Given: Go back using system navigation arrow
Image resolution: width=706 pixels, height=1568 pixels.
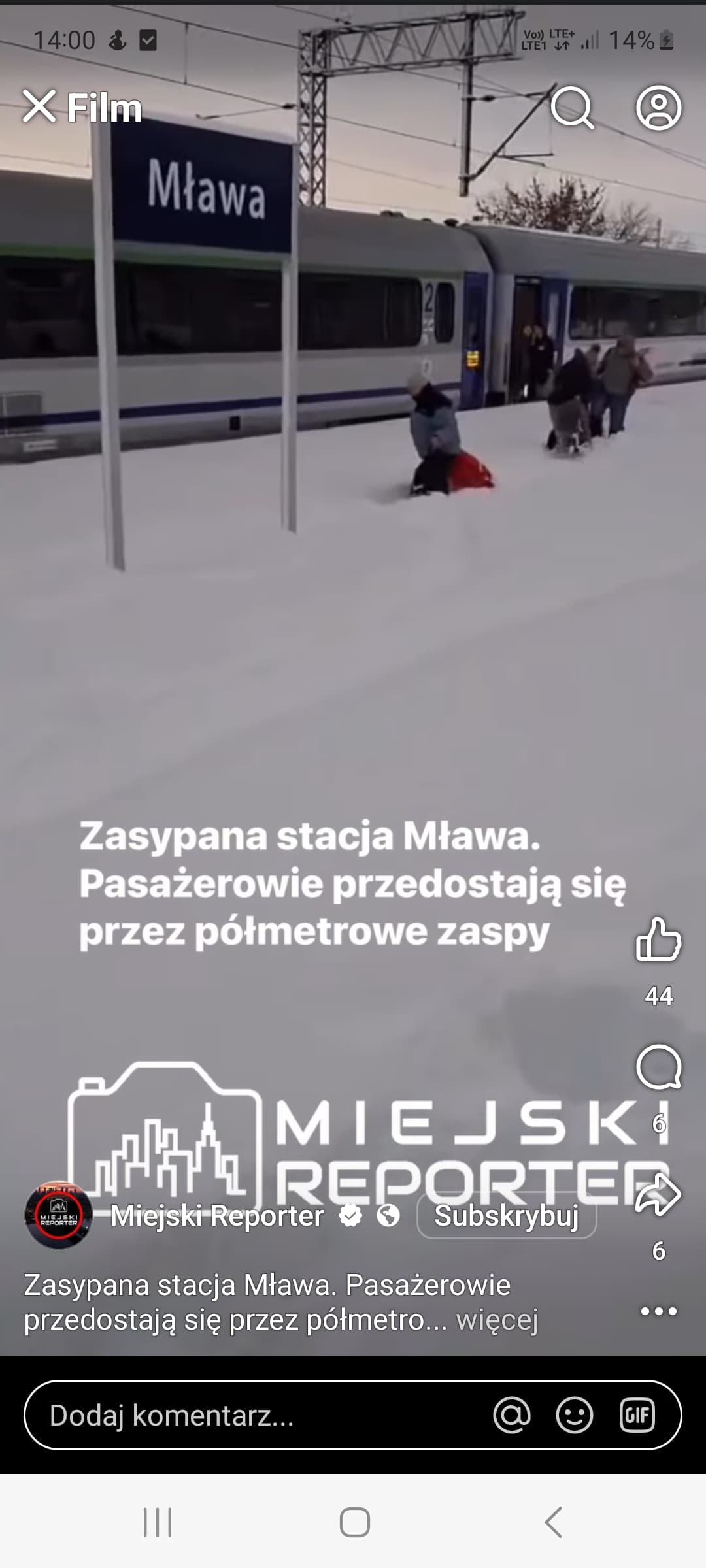Looking at the screenshot, I should click(553, 1522).
